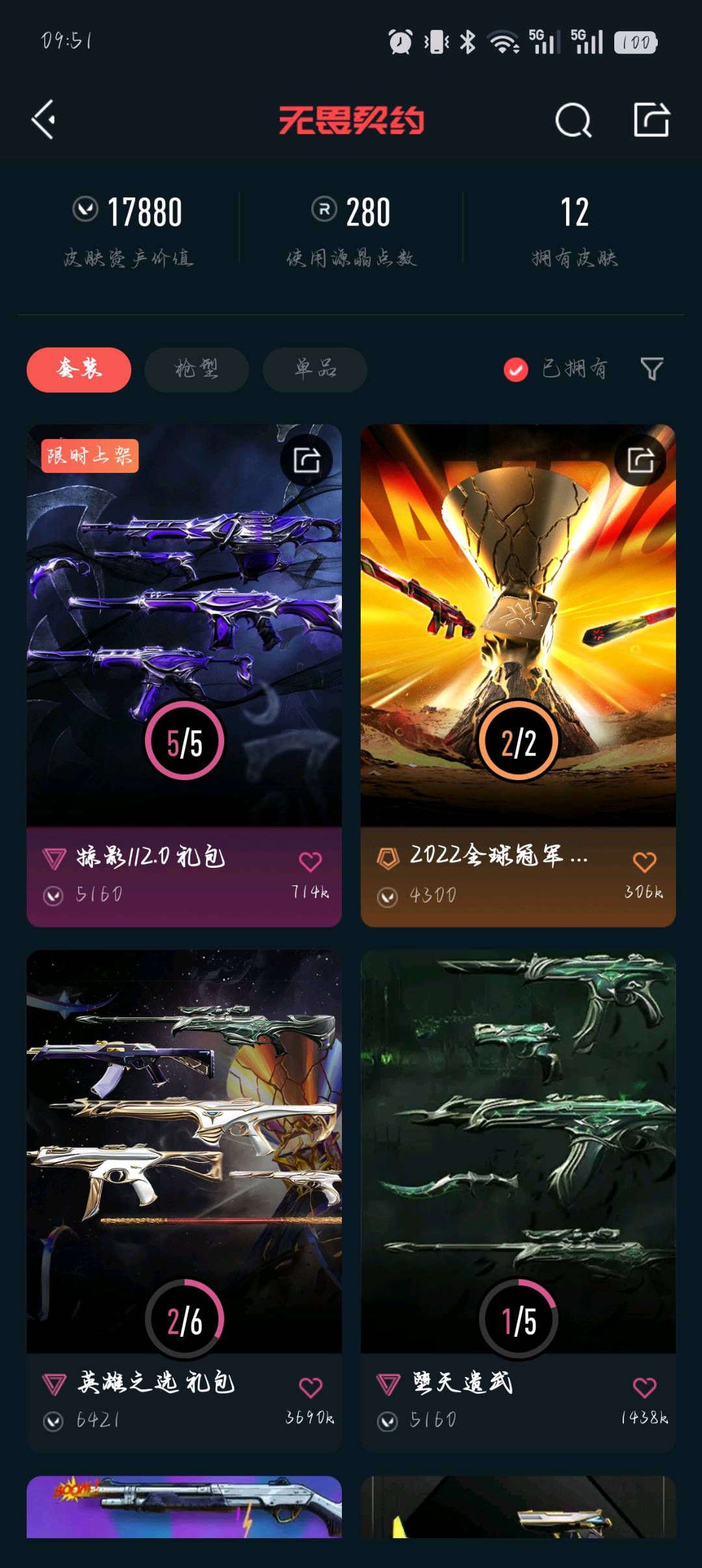Open the 英雄之选礼包 bundle
Image resolution: width=702 pixels, height=1568 pixels.
pyautogui.click(x=184, y=1202)
